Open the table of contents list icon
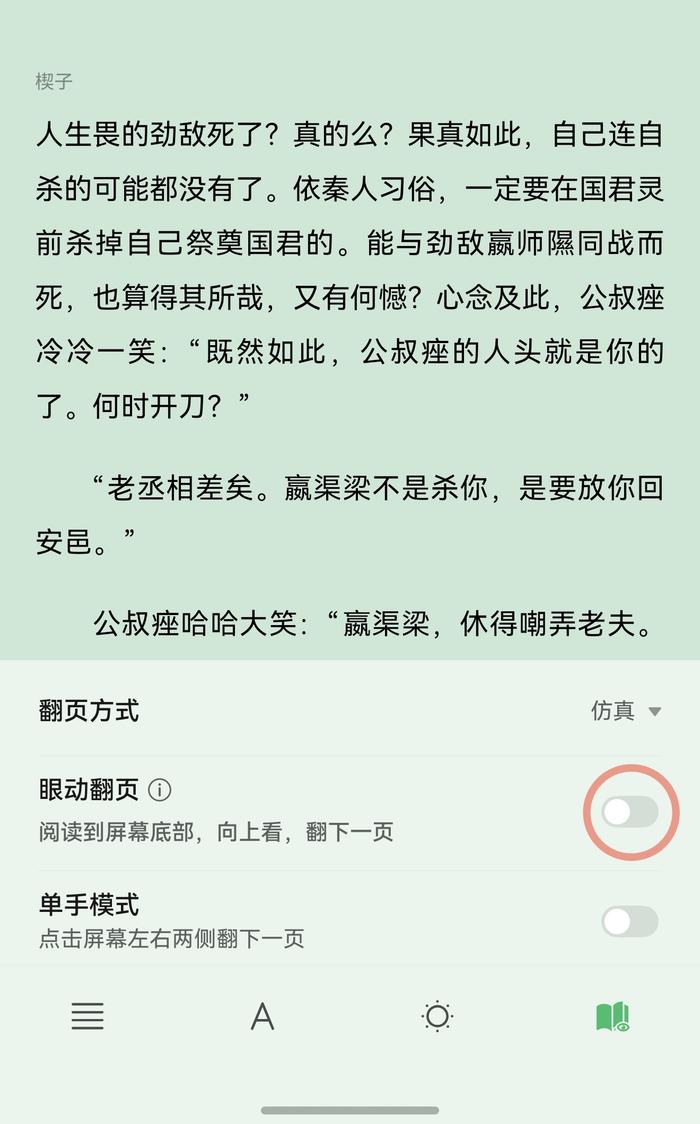This screenshot has width=700, height=1124. 87,1016
